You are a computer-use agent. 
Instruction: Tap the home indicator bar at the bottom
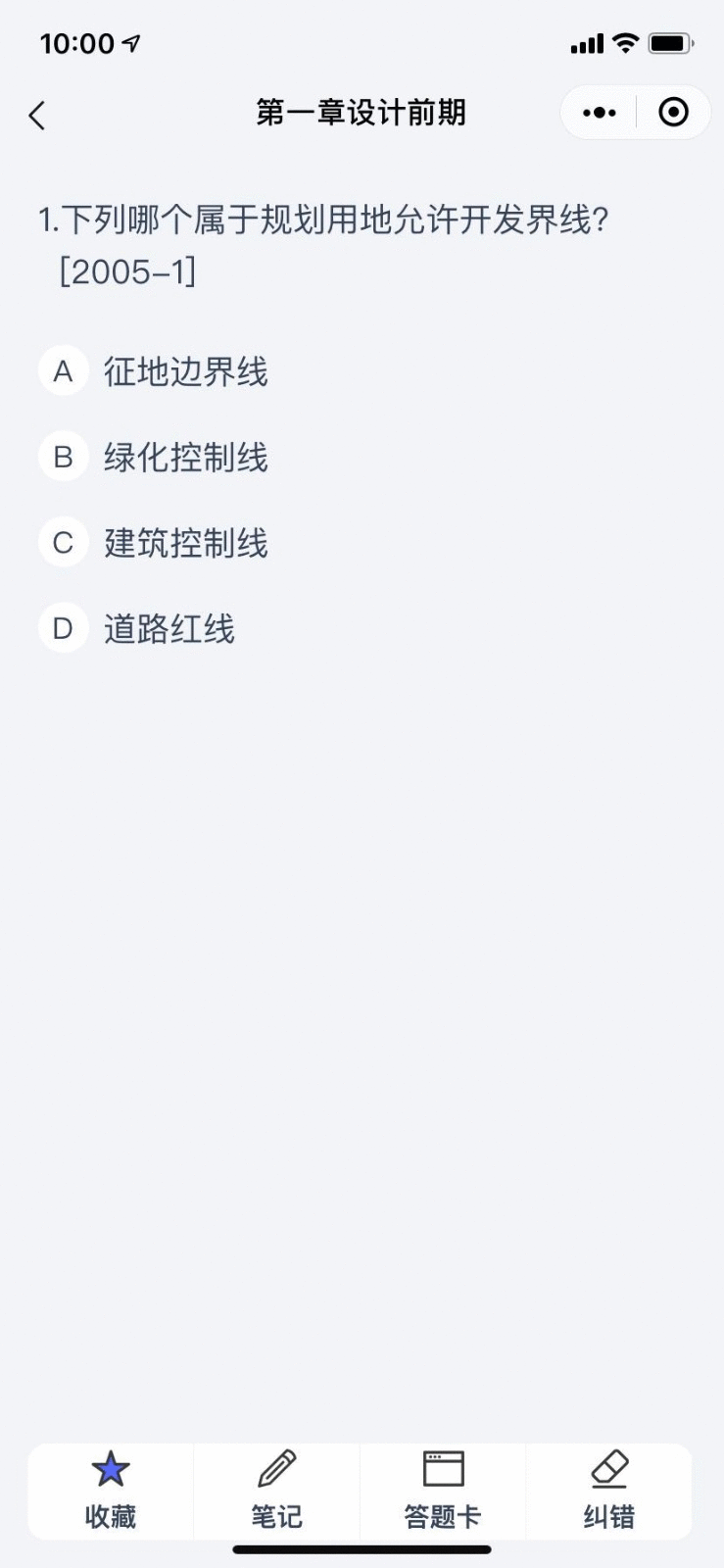click(x=362, y=1551)
